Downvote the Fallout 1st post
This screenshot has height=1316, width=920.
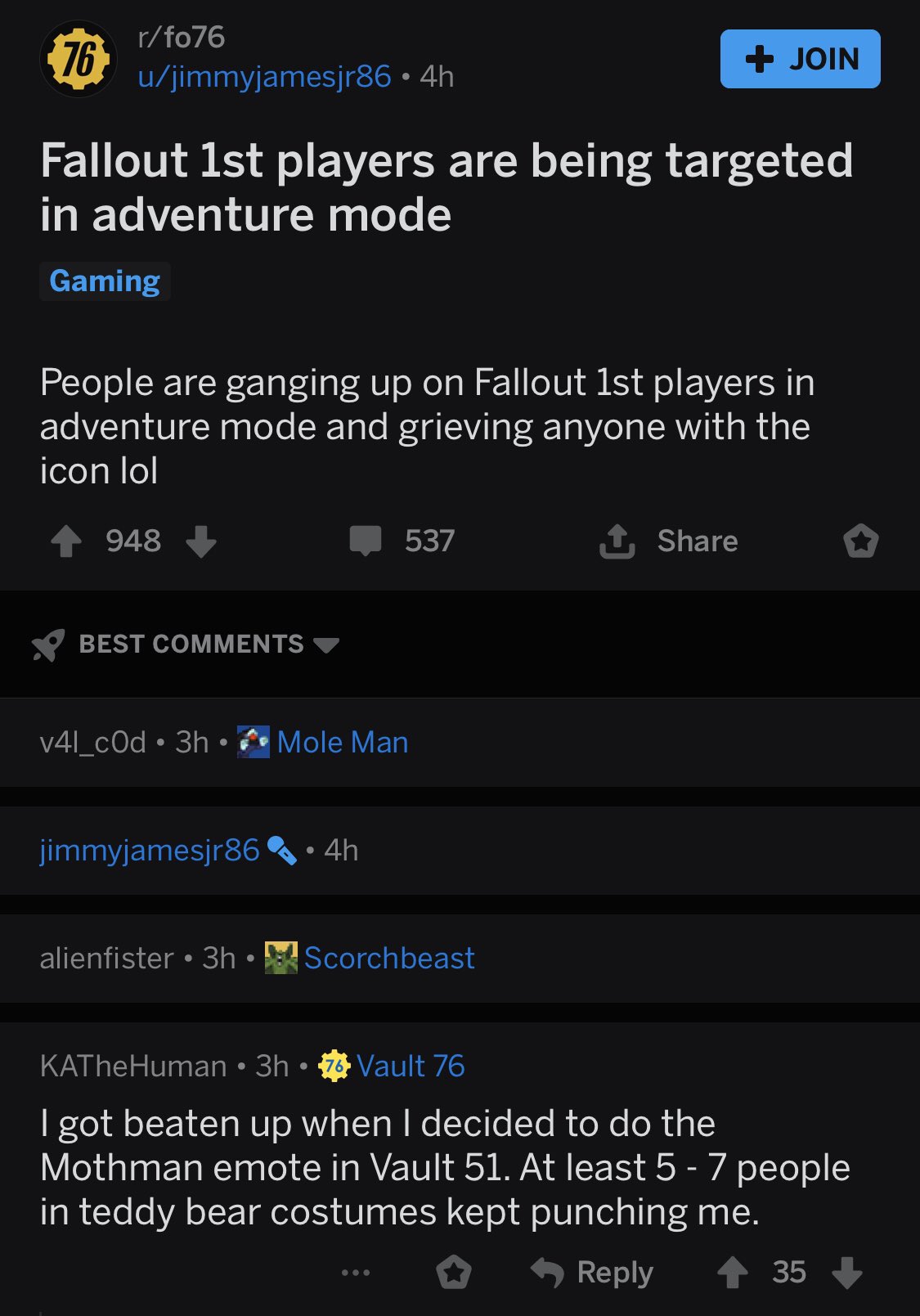[x=201, y=541]
